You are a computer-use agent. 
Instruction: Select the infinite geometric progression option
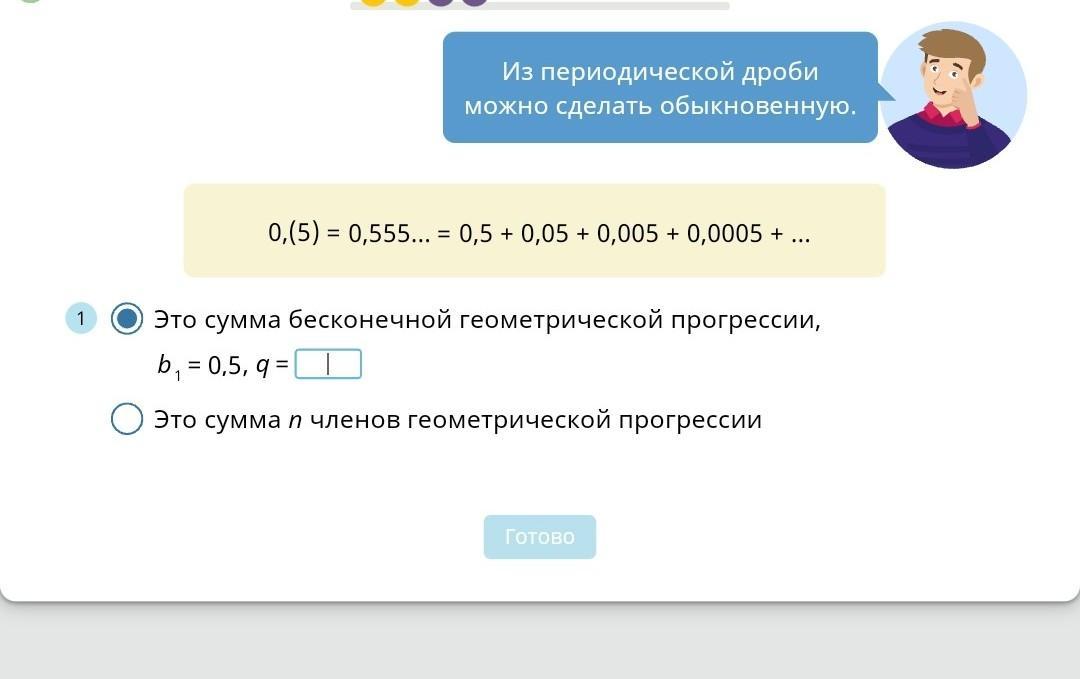[x=127, y=320]
